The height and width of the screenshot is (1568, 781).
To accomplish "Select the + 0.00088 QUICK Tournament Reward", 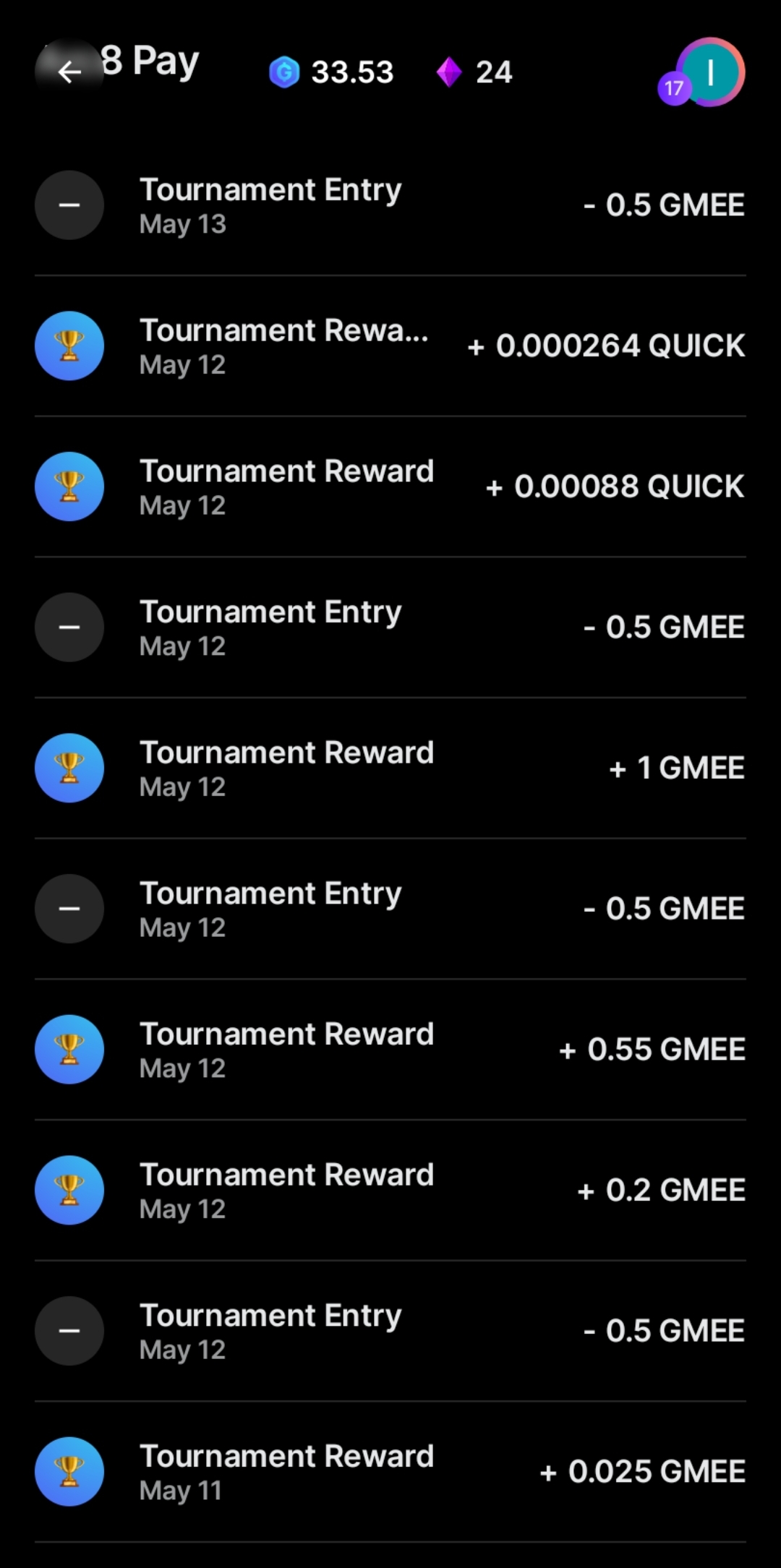I will 390,487.
